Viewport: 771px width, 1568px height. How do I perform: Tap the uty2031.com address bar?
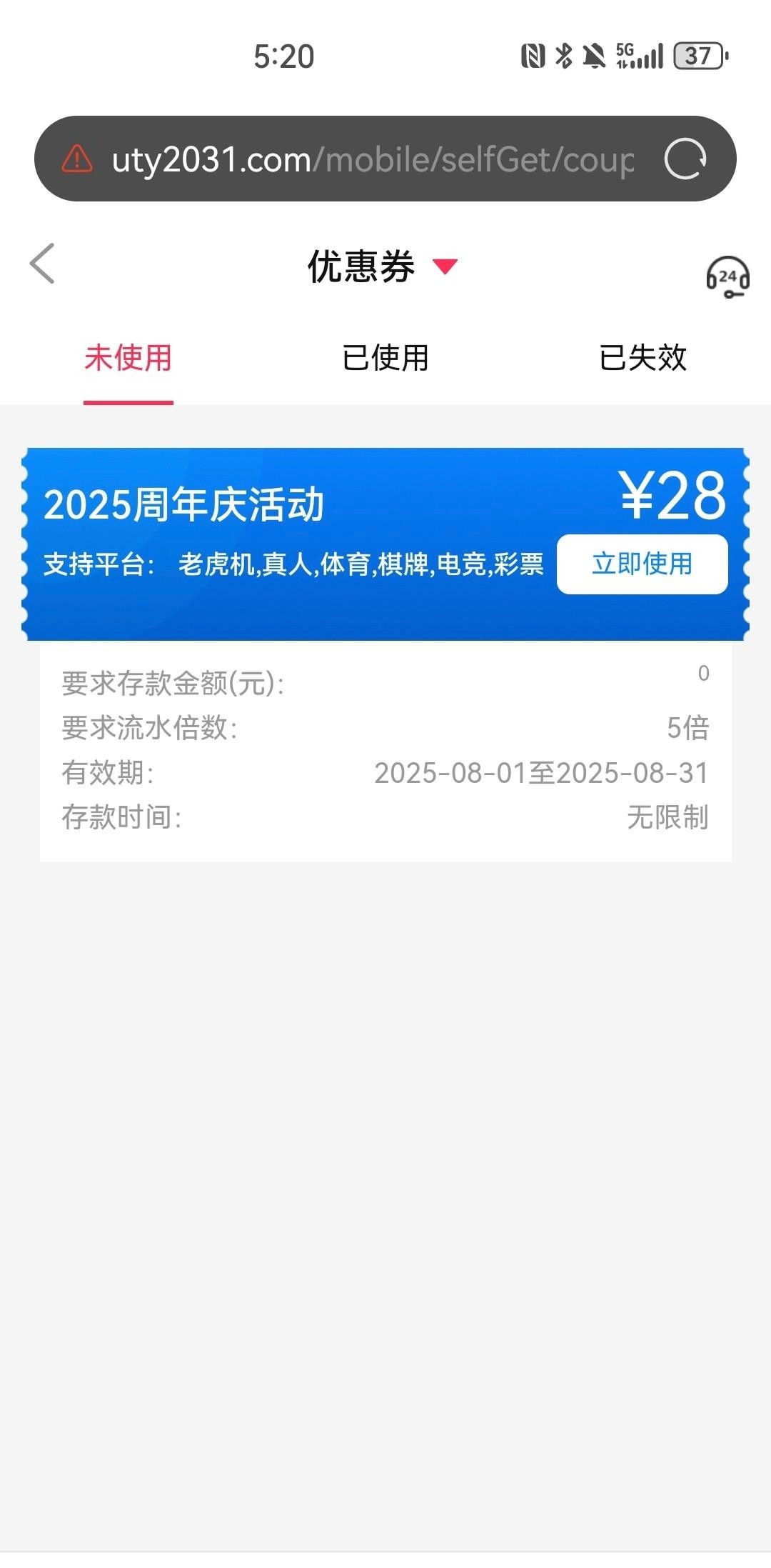(371, 159)
